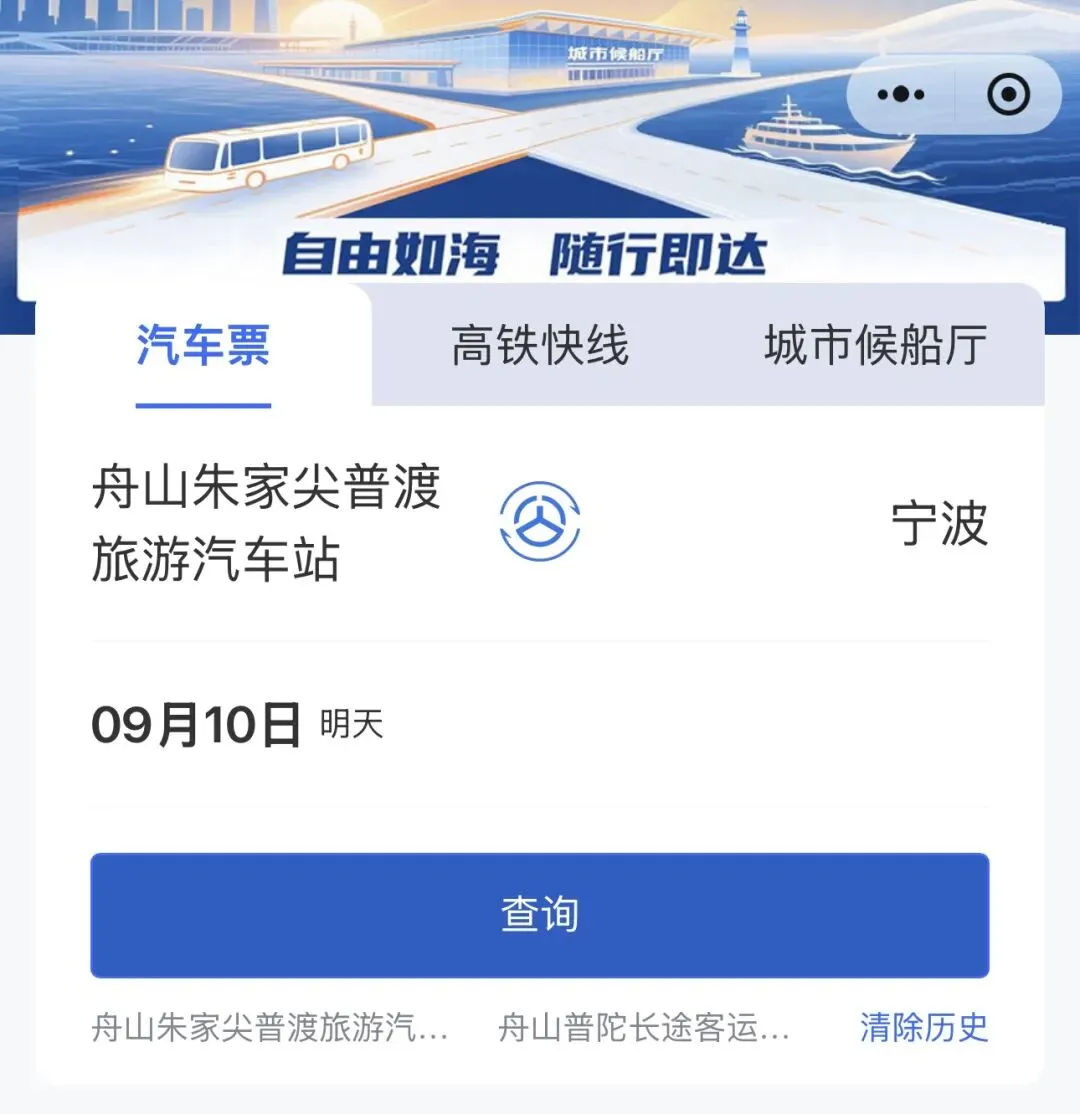Change destination city 宁波
This screenshot has height=1114, width=1080.
[x=939, y=523]
